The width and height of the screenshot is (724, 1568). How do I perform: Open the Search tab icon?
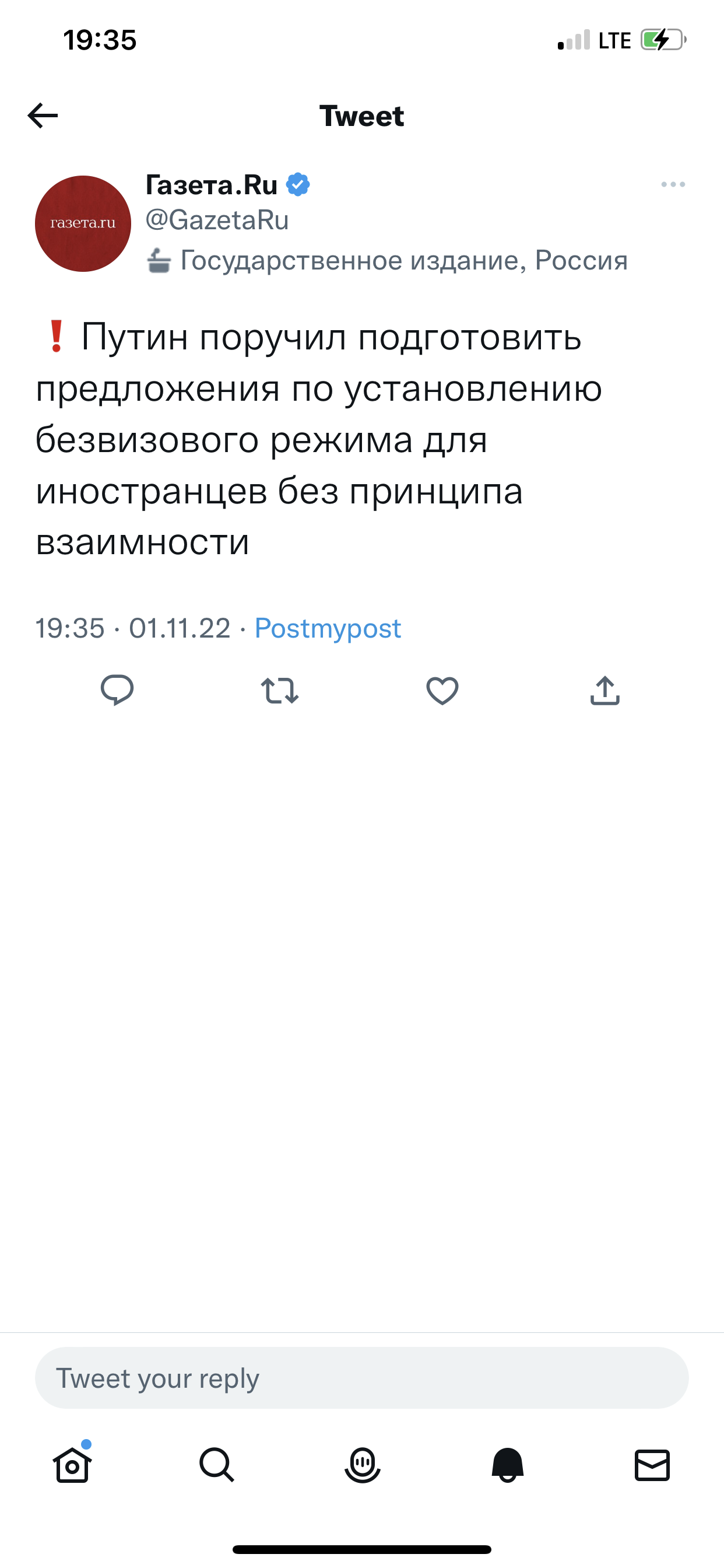(x=217, y=1465)
